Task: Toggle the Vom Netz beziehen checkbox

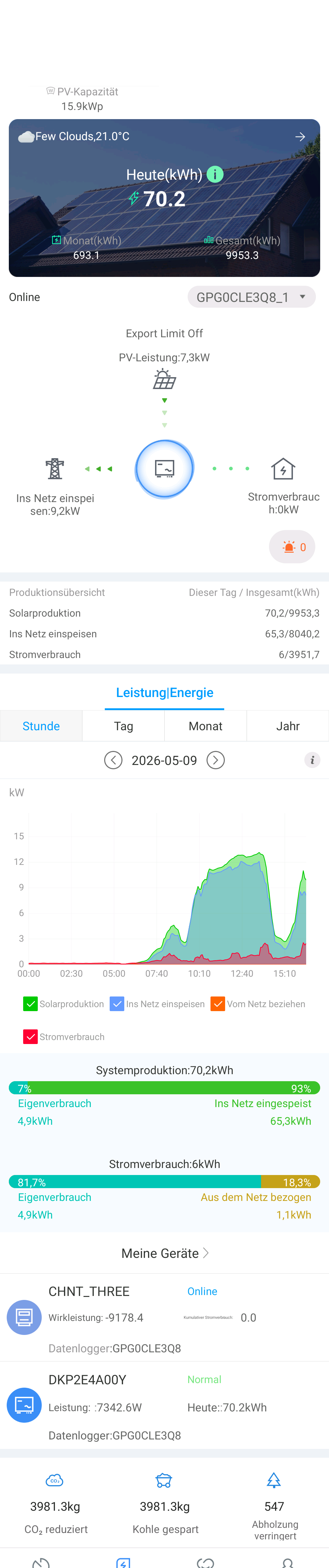Action: pyautogui.click(x=218, y=1004)
